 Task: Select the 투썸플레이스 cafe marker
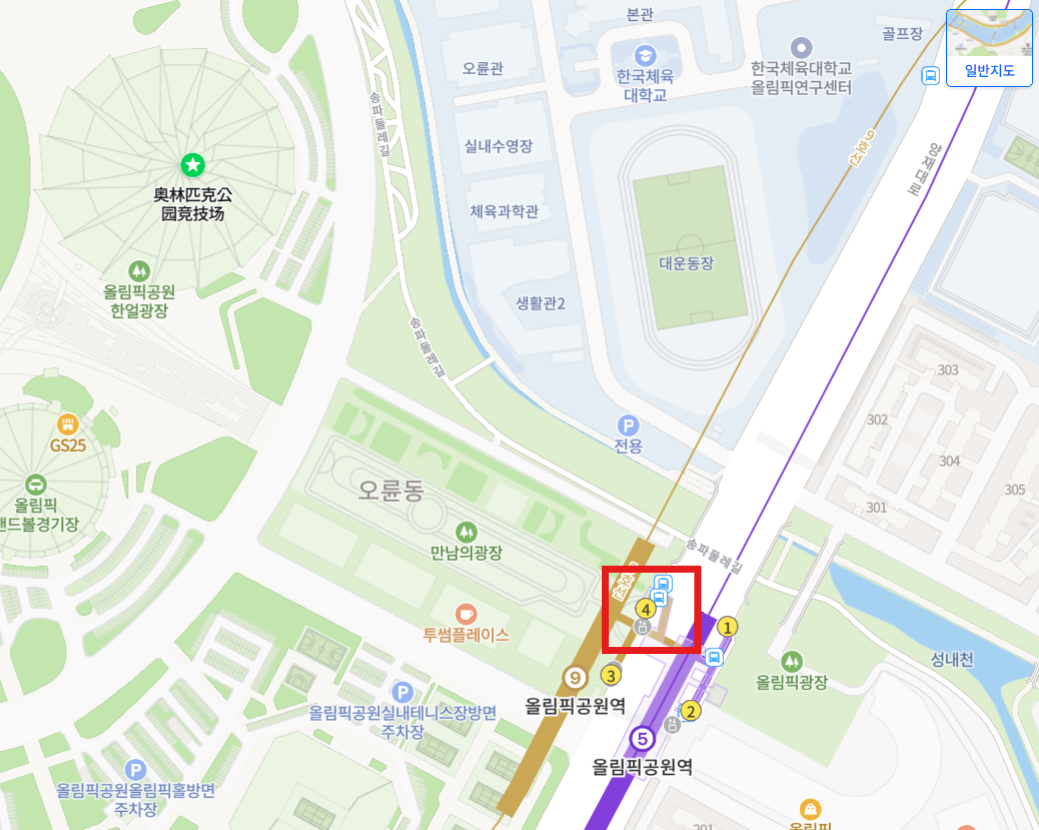pos(466,612)
